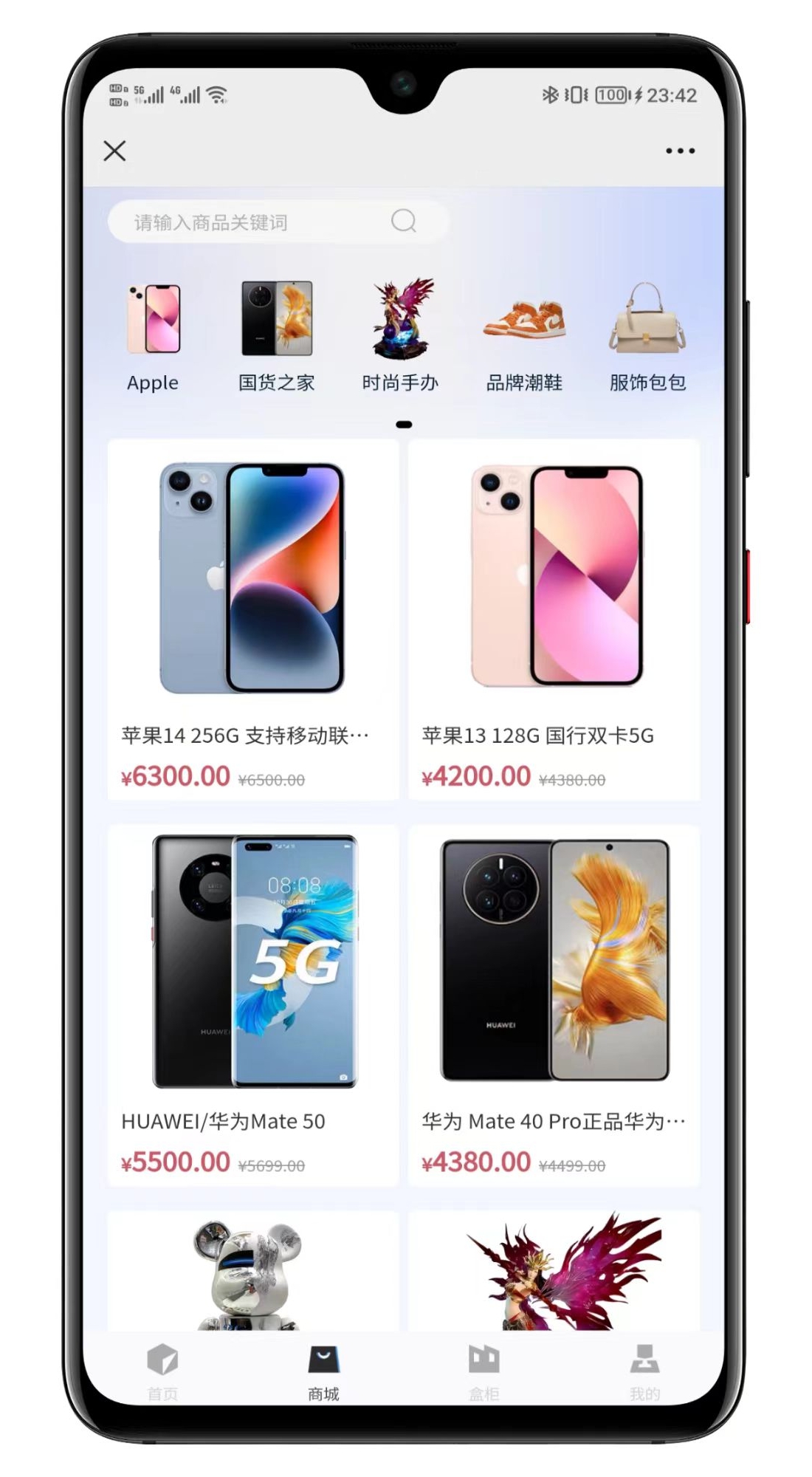
Task: Open the 国货之家 category
Action: coord(277,337)
